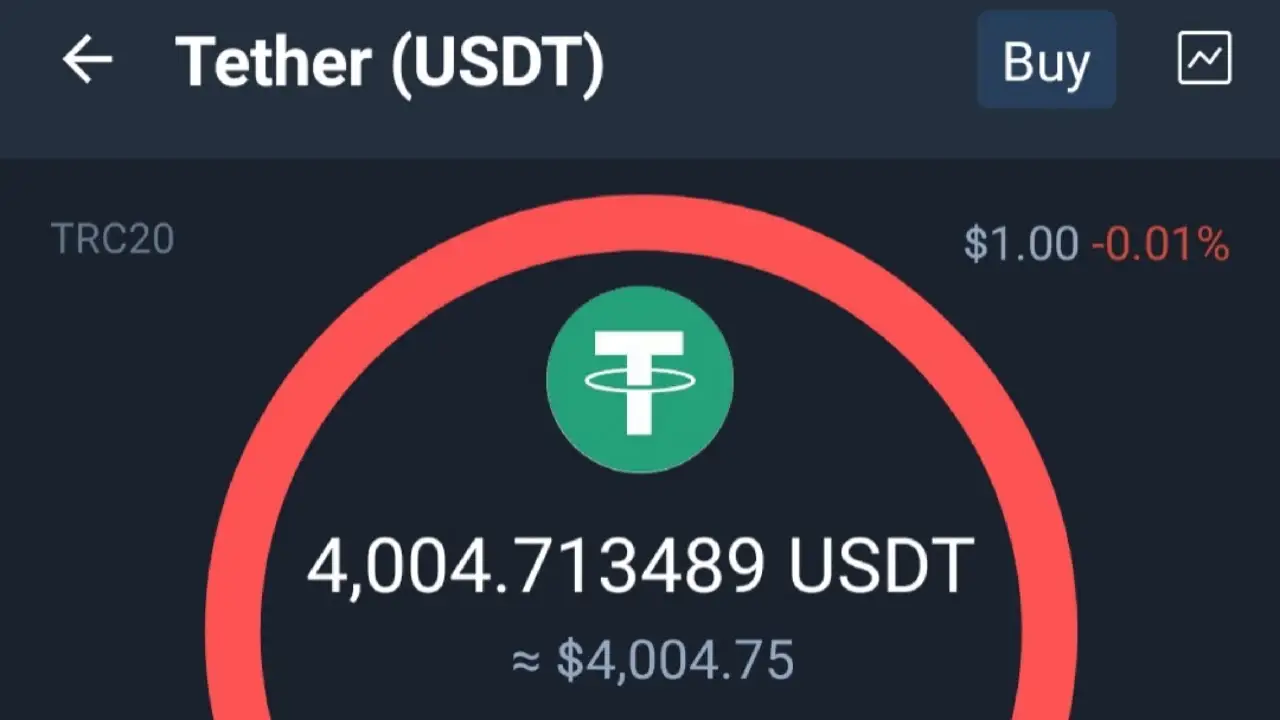Open the price chart icon

1204,60
